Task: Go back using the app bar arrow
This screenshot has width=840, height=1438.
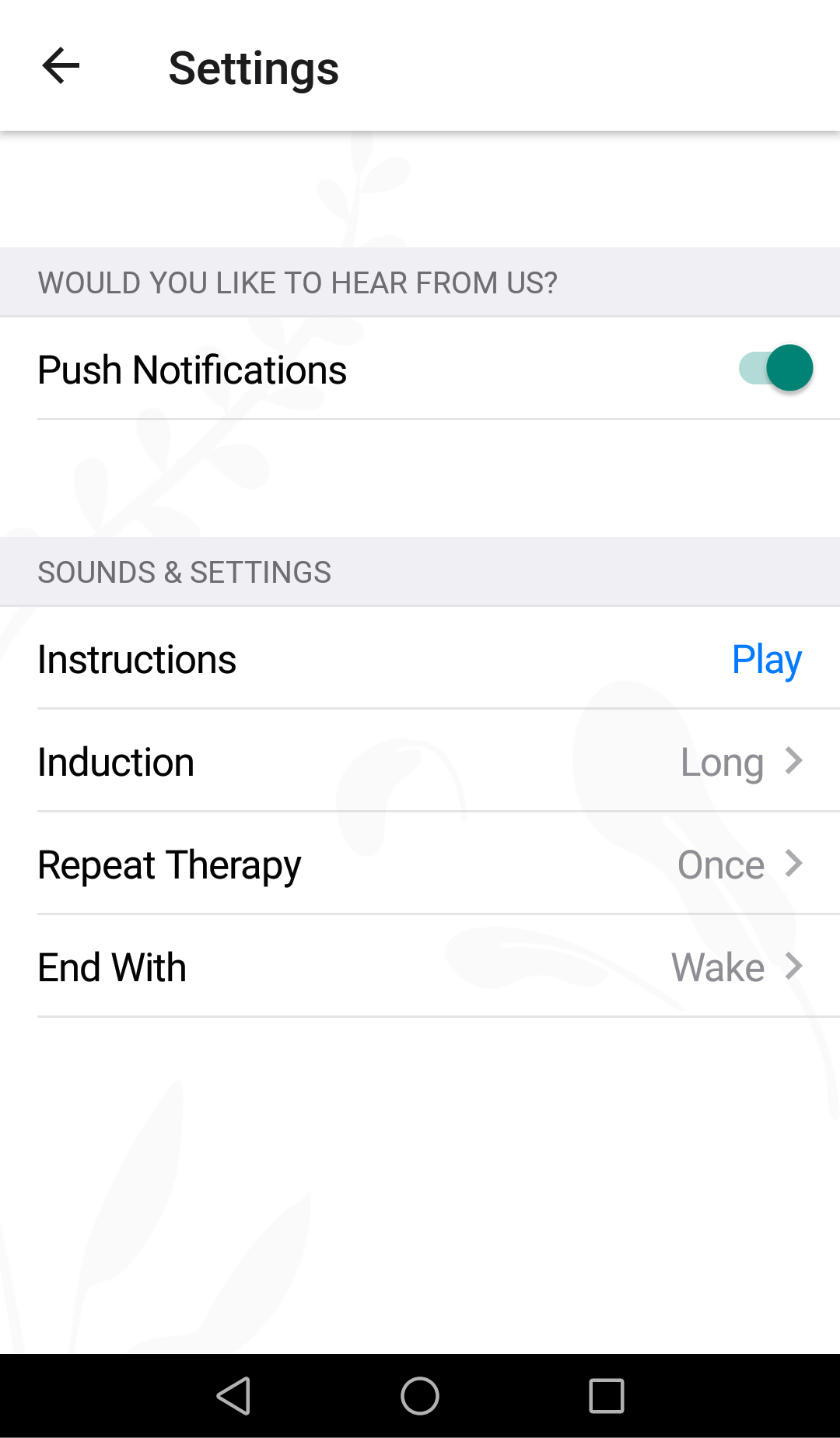Action: pos(61,65)
